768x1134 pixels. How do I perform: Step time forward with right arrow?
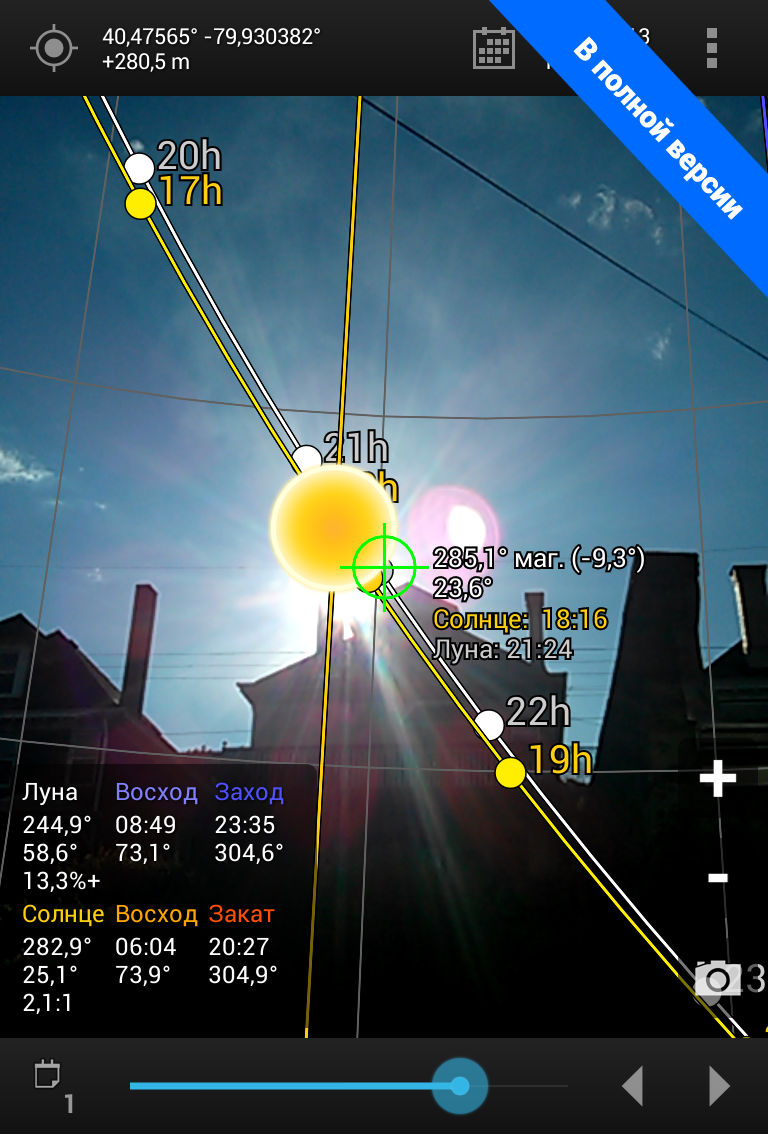(718, 1085)
